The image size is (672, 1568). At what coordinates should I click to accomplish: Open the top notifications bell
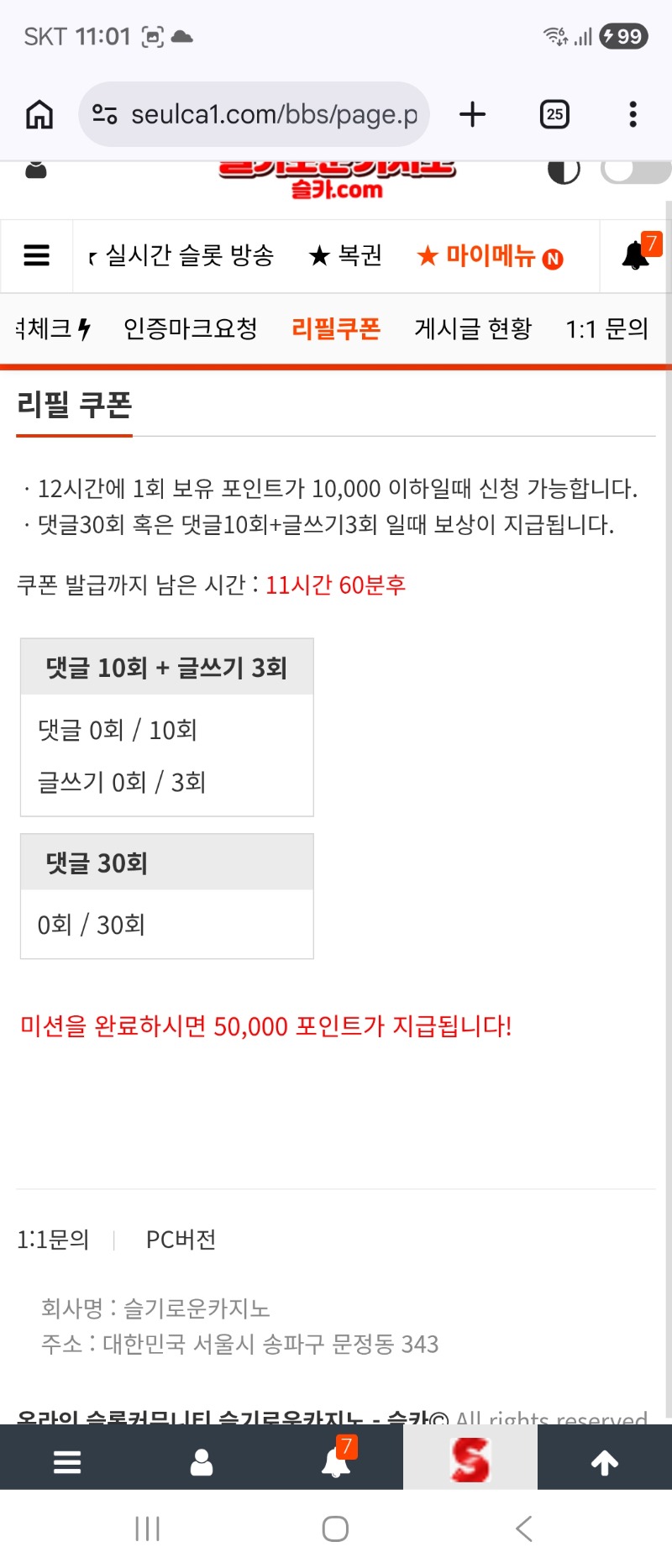click(x=636, y=255)
